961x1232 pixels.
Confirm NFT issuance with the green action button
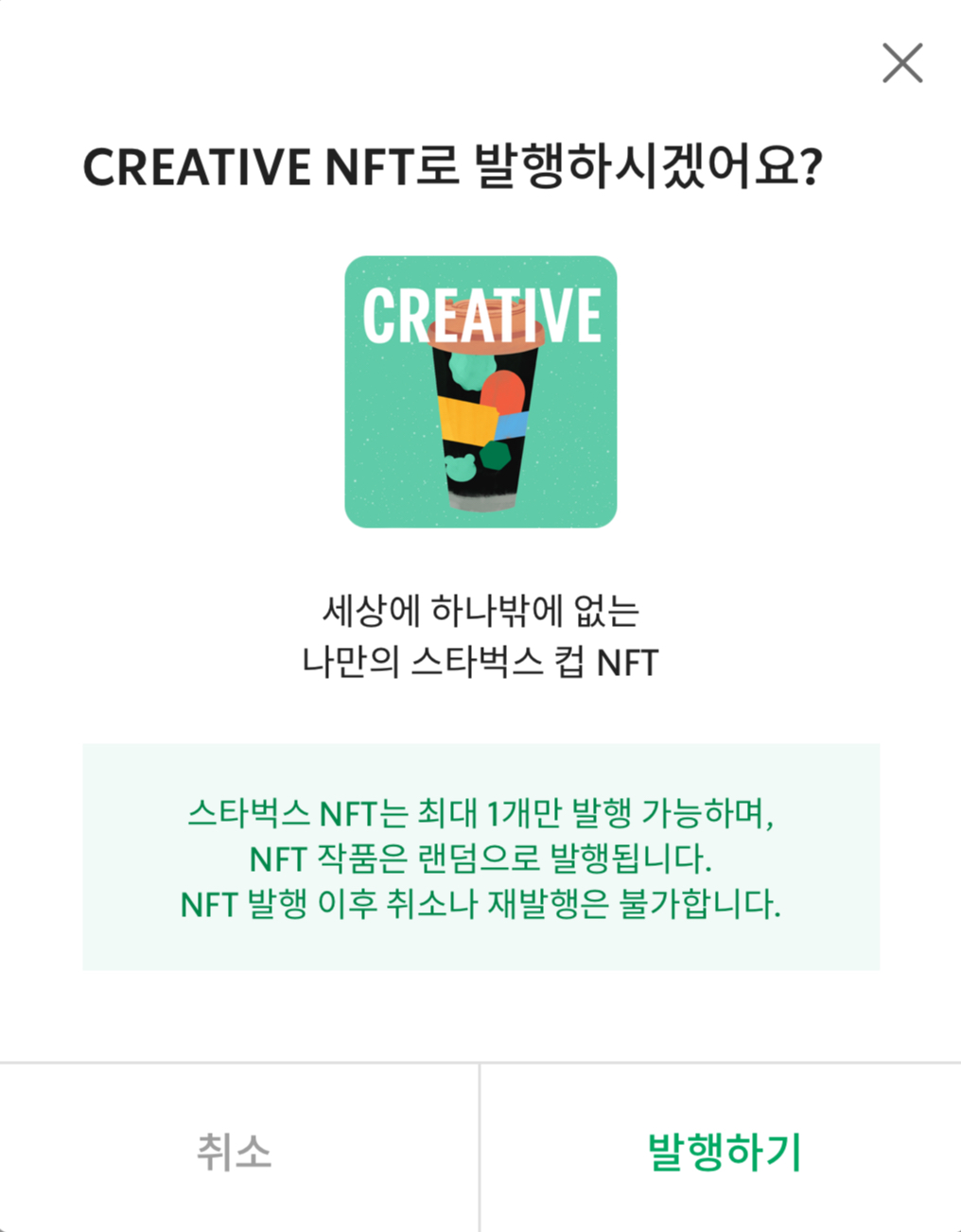725,1152
